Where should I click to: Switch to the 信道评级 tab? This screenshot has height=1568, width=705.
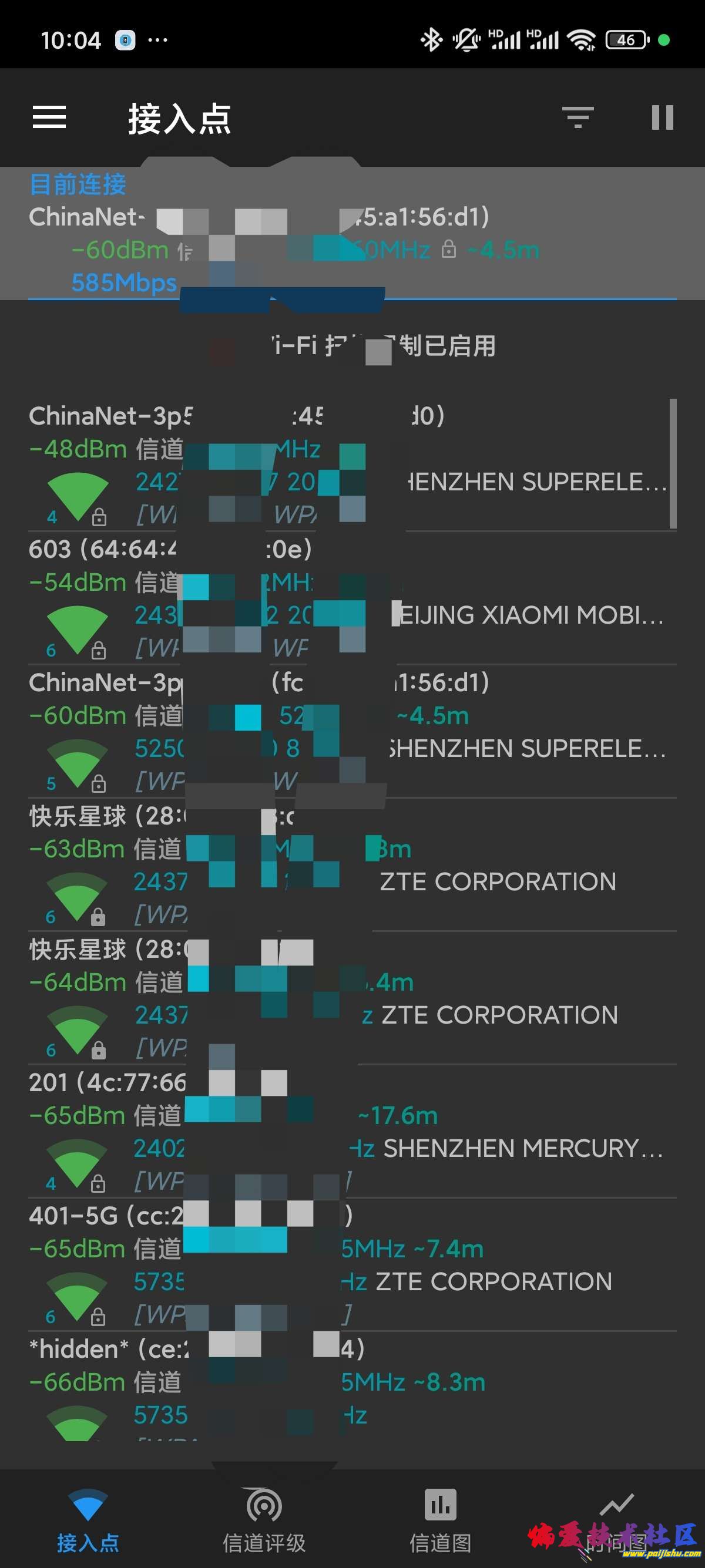[264, 1520]
